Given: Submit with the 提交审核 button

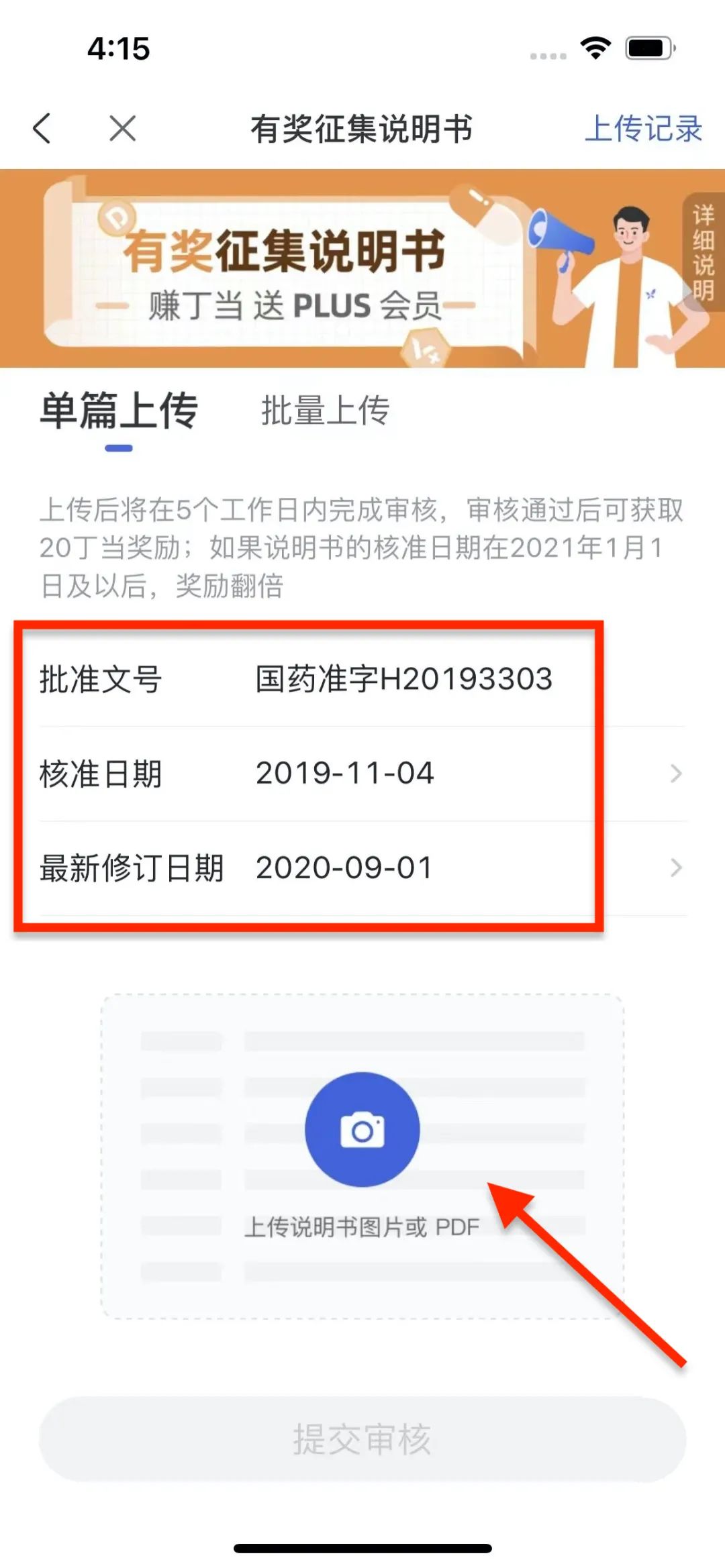Looking at the screenshot, I should pyautogui.click(x=362, y=1439).
